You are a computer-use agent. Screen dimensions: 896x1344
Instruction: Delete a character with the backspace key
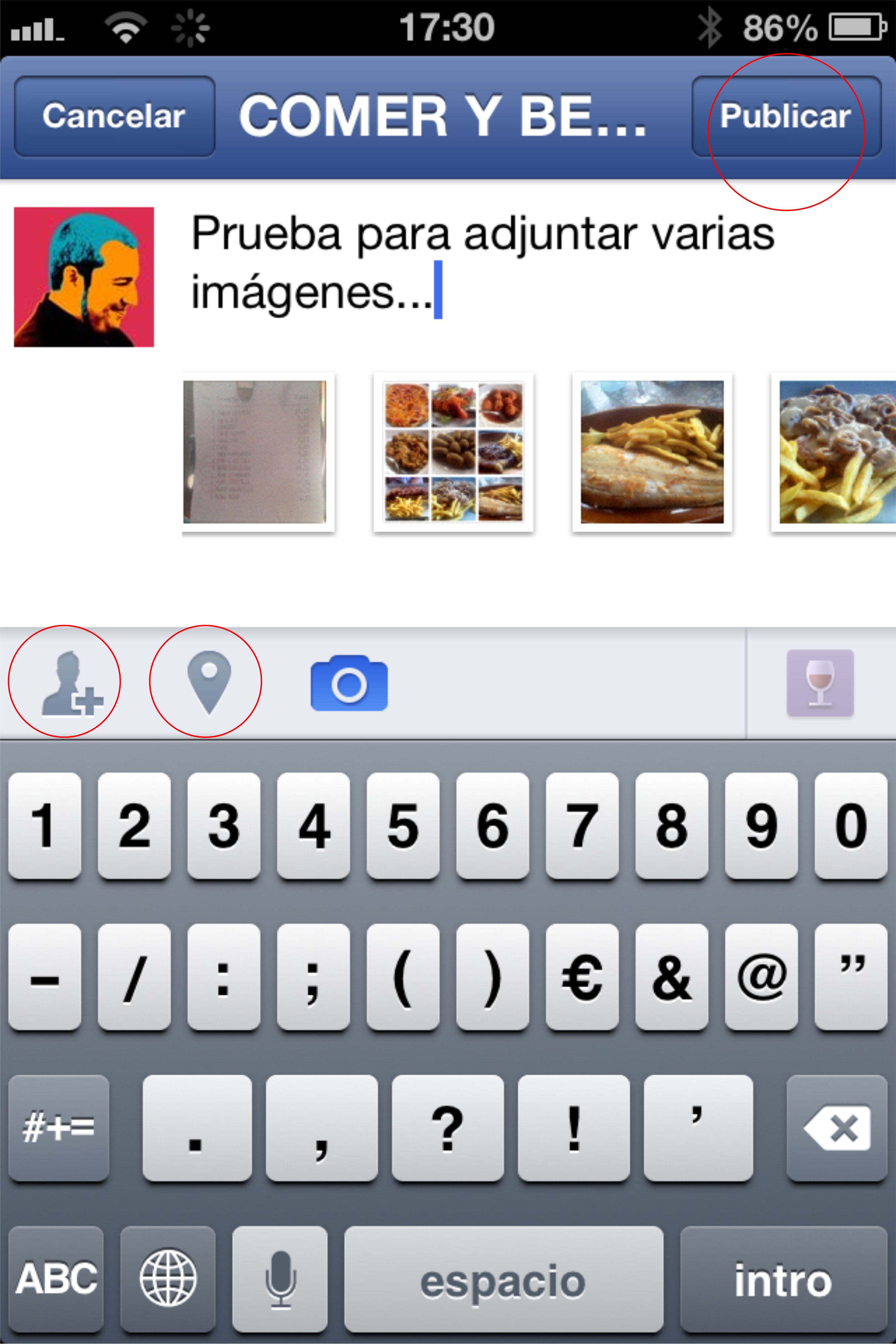837,1128
